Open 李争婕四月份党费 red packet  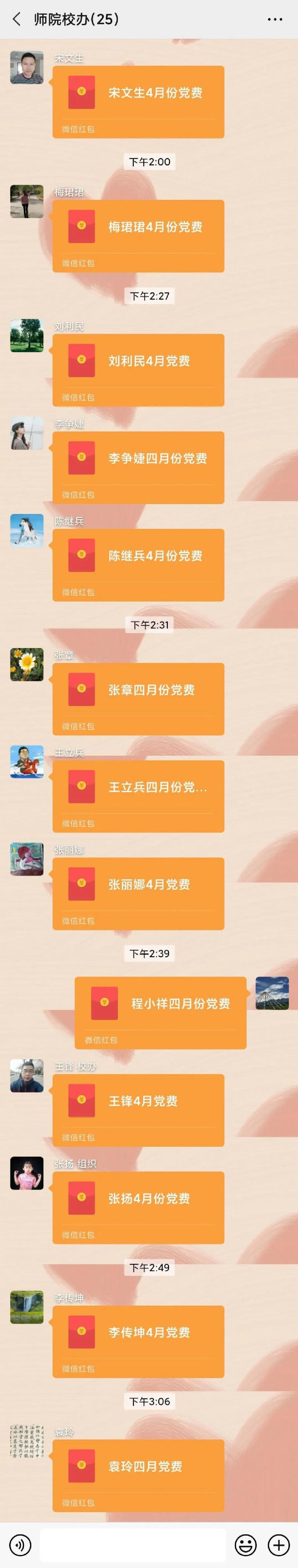coord(138,466)
